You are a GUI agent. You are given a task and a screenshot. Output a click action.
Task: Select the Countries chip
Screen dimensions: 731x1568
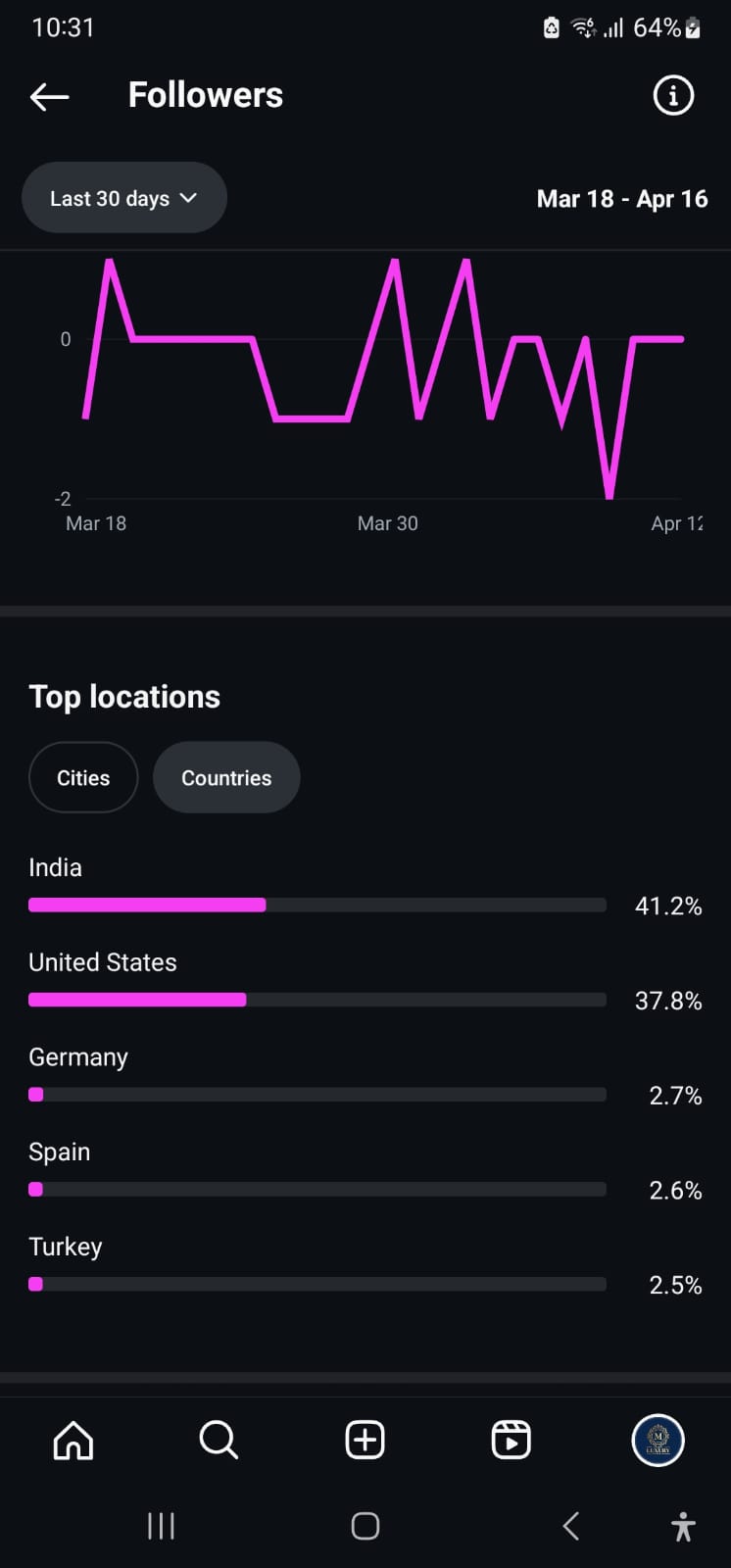[226, 778]
